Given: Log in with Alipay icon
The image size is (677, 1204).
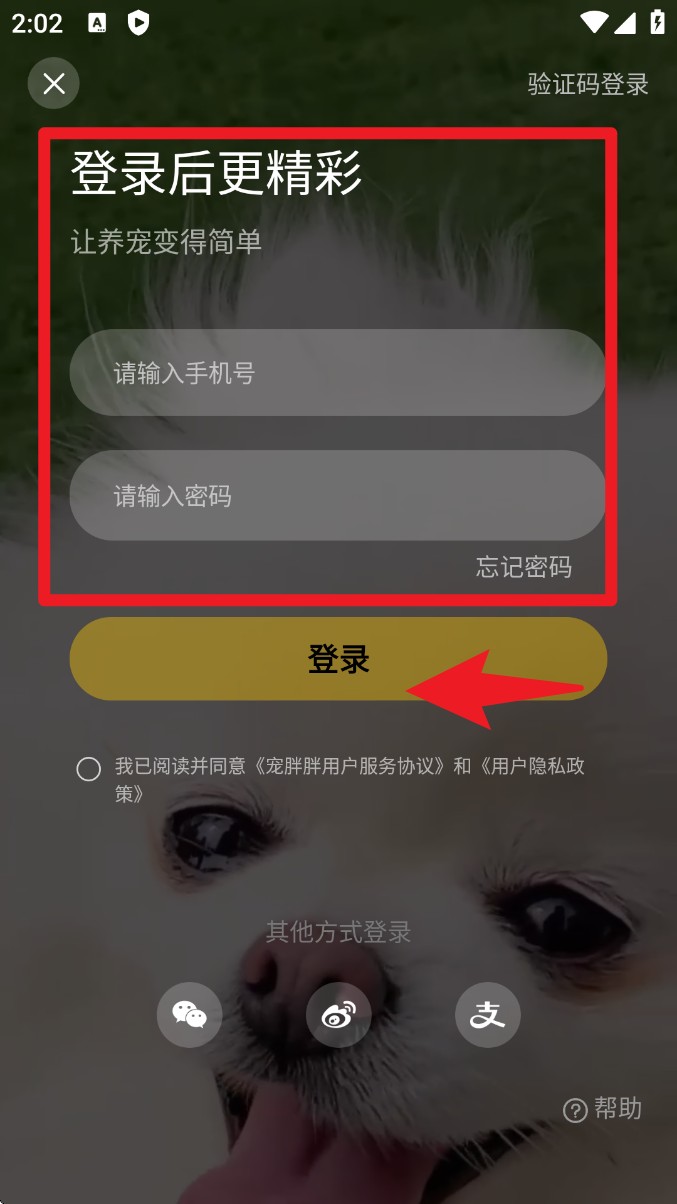Looking at the screenshot, I should click(x=488, y=1015).
